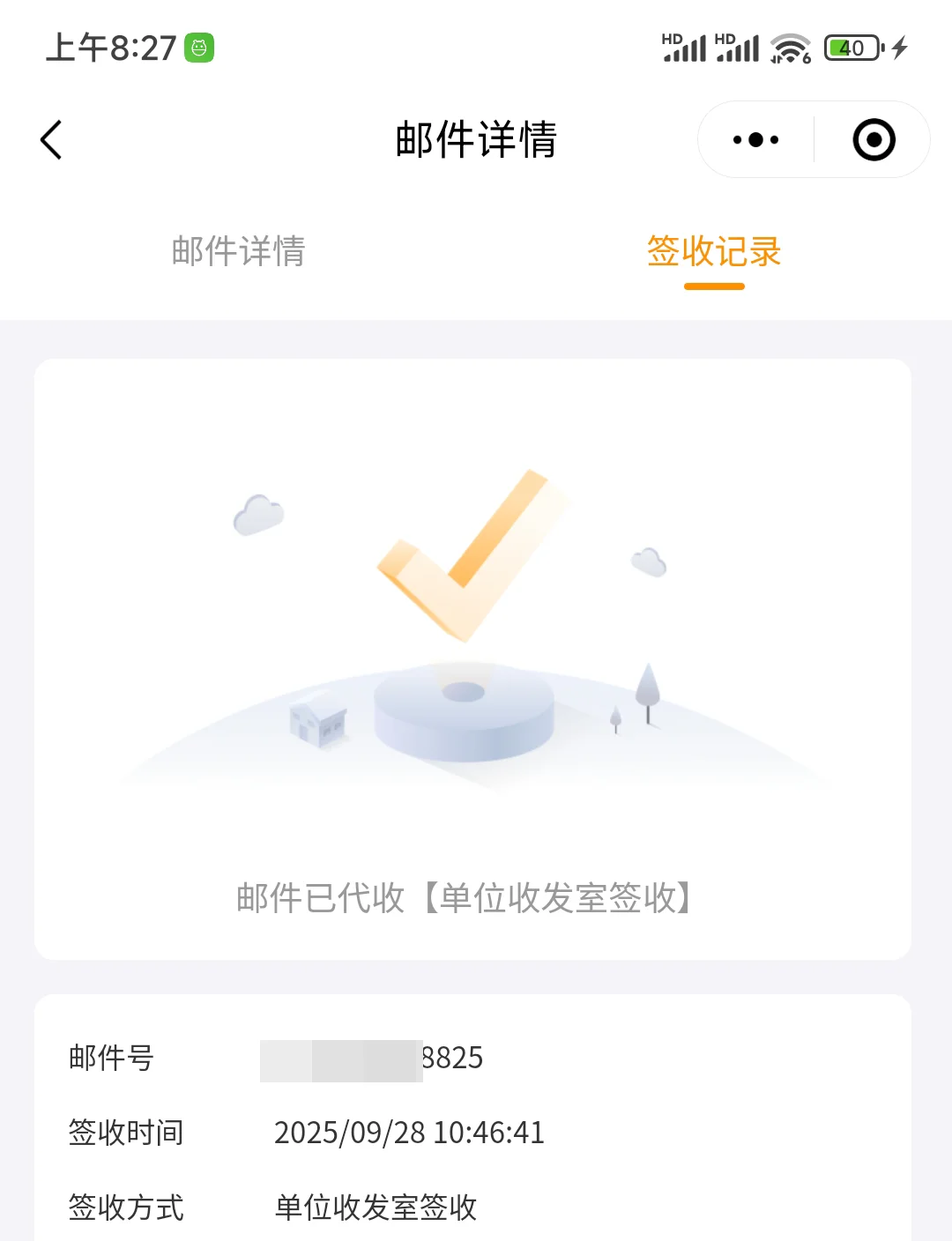Viewport: 952px width, 1241px height.
Task: Select the active 签收记录 tab
Action: [x=715, y=252]
